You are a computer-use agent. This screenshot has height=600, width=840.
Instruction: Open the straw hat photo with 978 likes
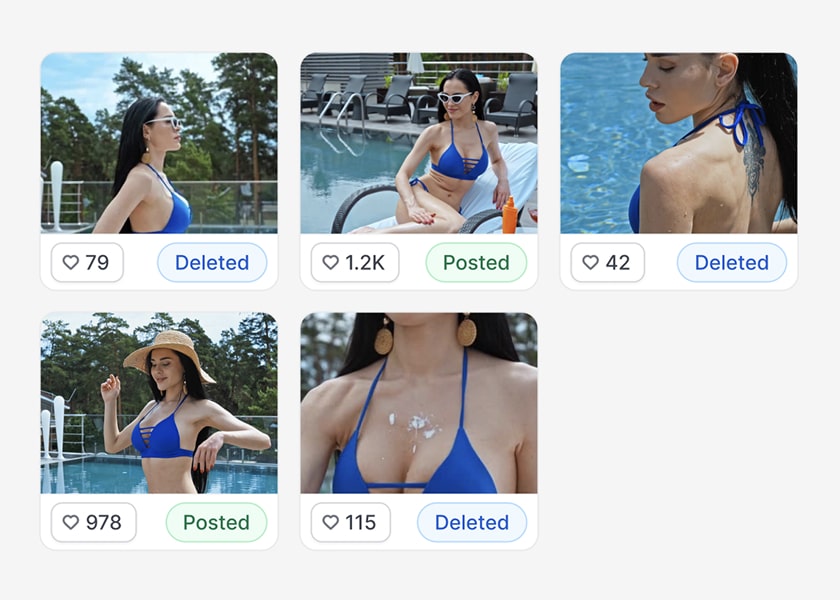159,403
